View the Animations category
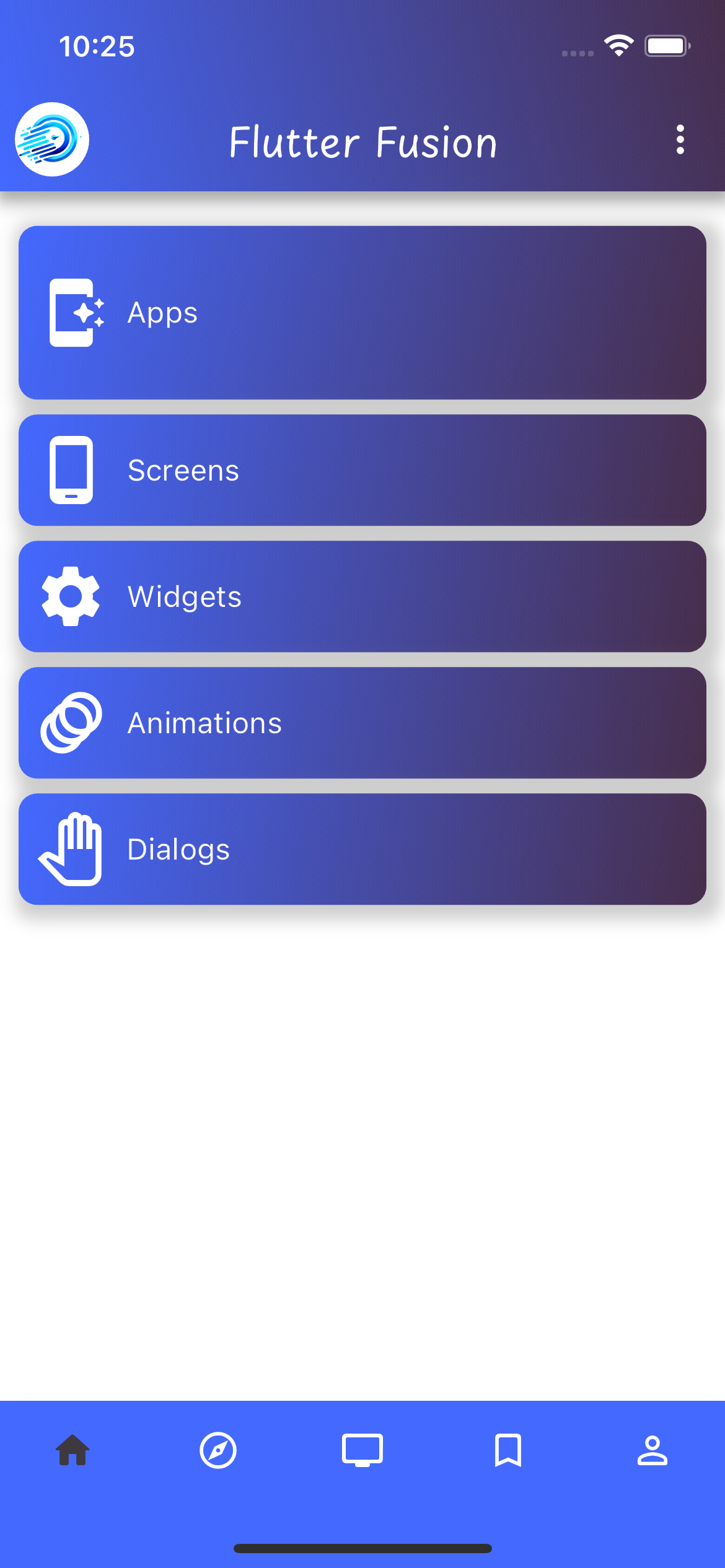725x1568 pixels. (362, 723)
